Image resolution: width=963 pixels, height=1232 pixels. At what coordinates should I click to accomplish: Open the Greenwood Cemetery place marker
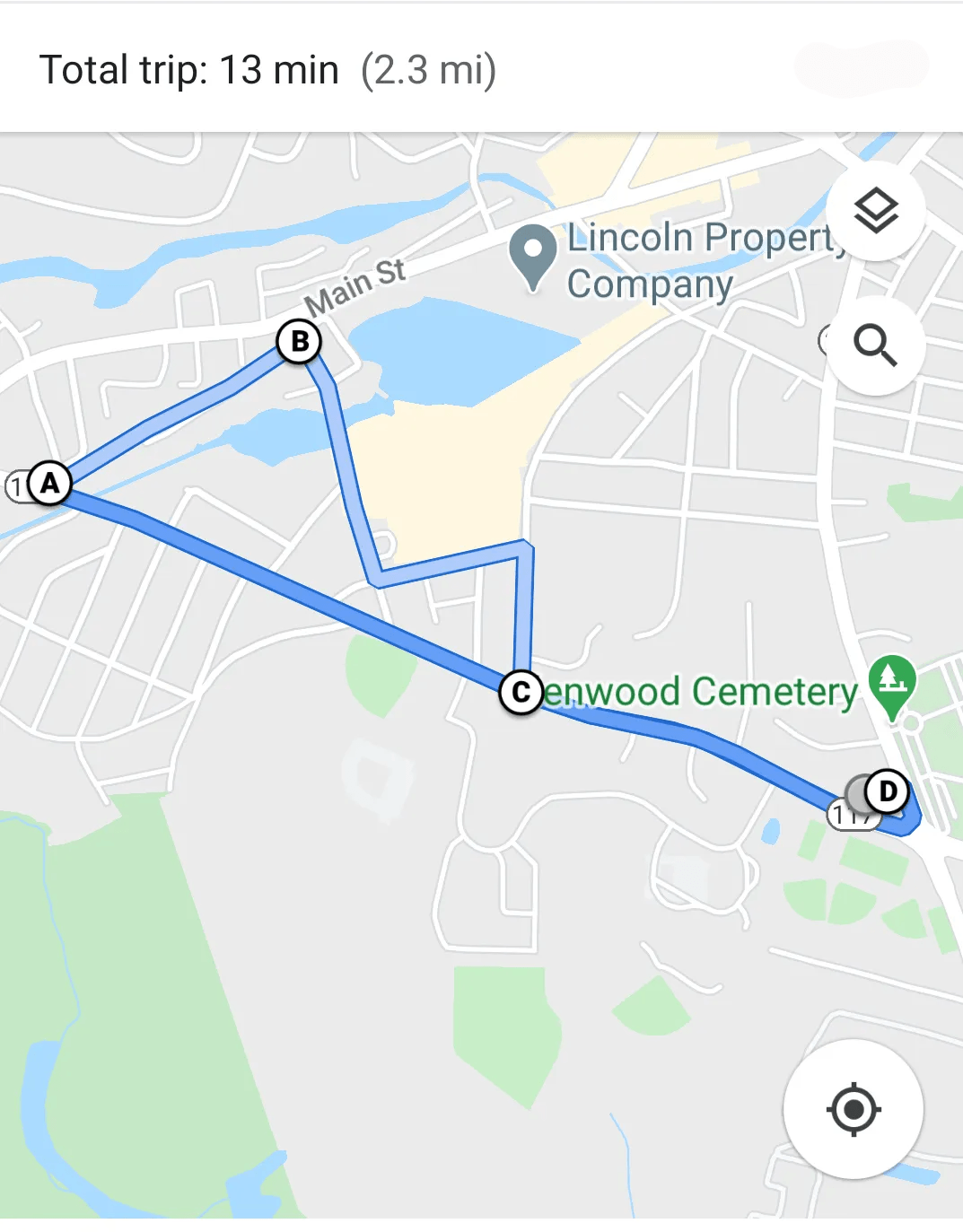click(891, 682)
